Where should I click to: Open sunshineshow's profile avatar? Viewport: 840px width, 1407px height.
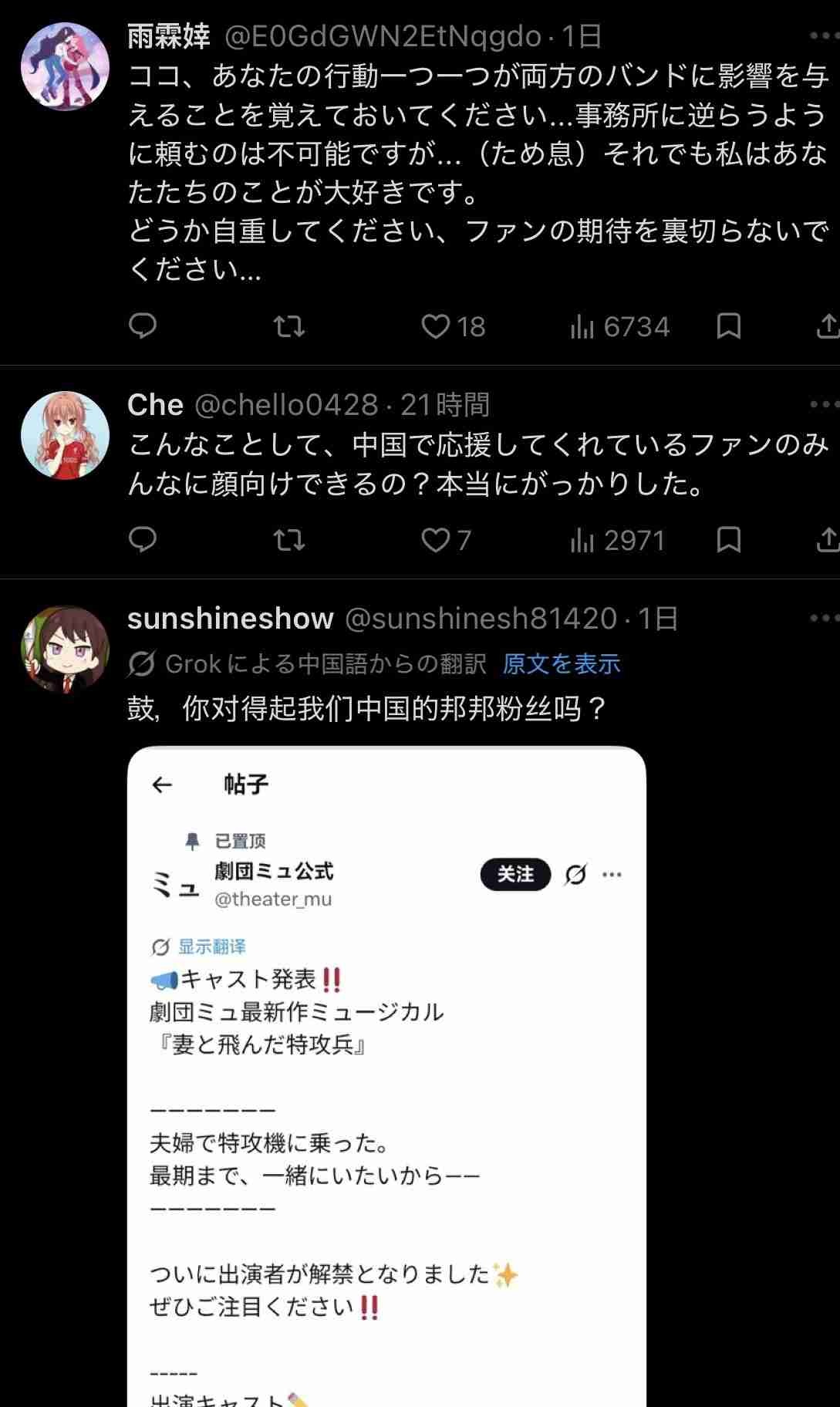tap(65, 649)
